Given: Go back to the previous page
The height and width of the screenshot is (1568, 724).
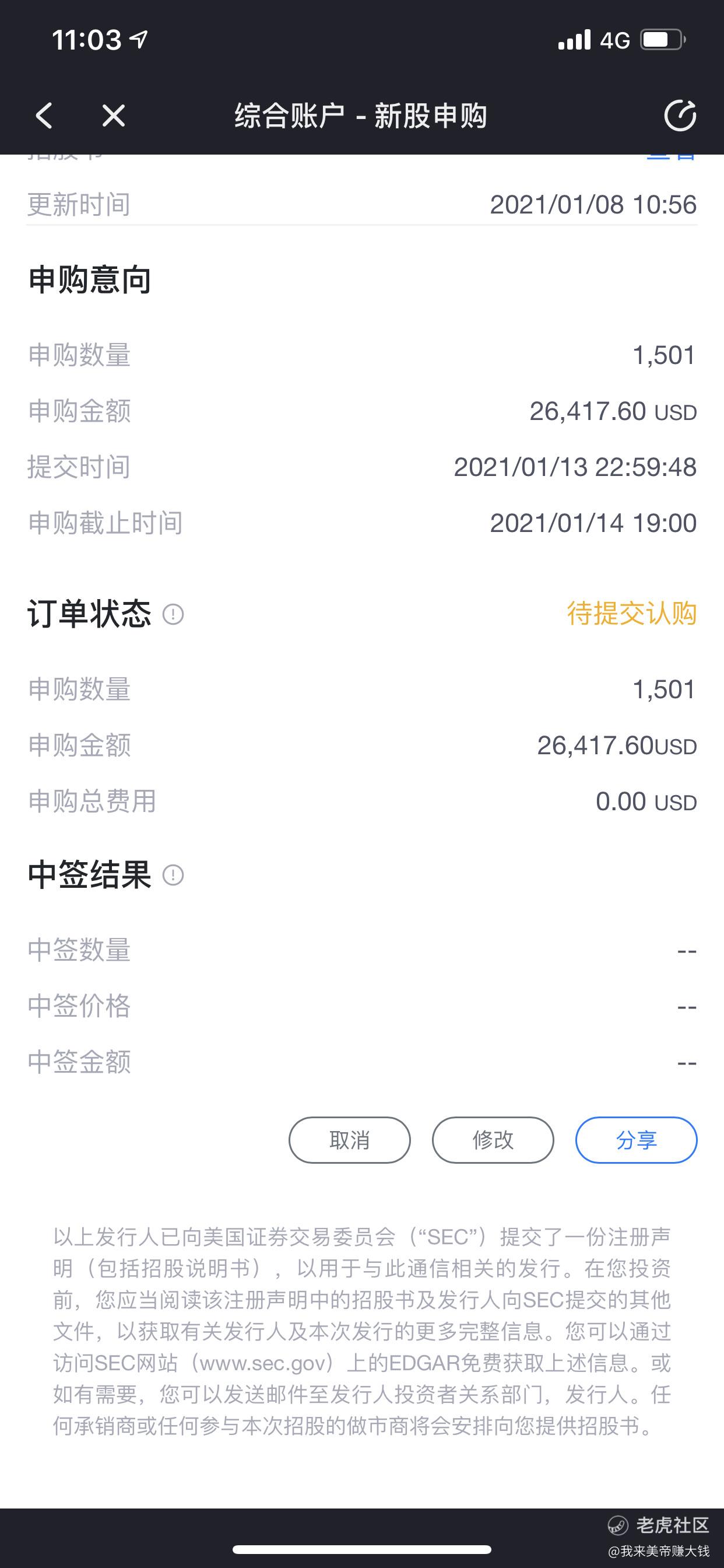Looking at the screenshot, I should click(x=44, y=116).
